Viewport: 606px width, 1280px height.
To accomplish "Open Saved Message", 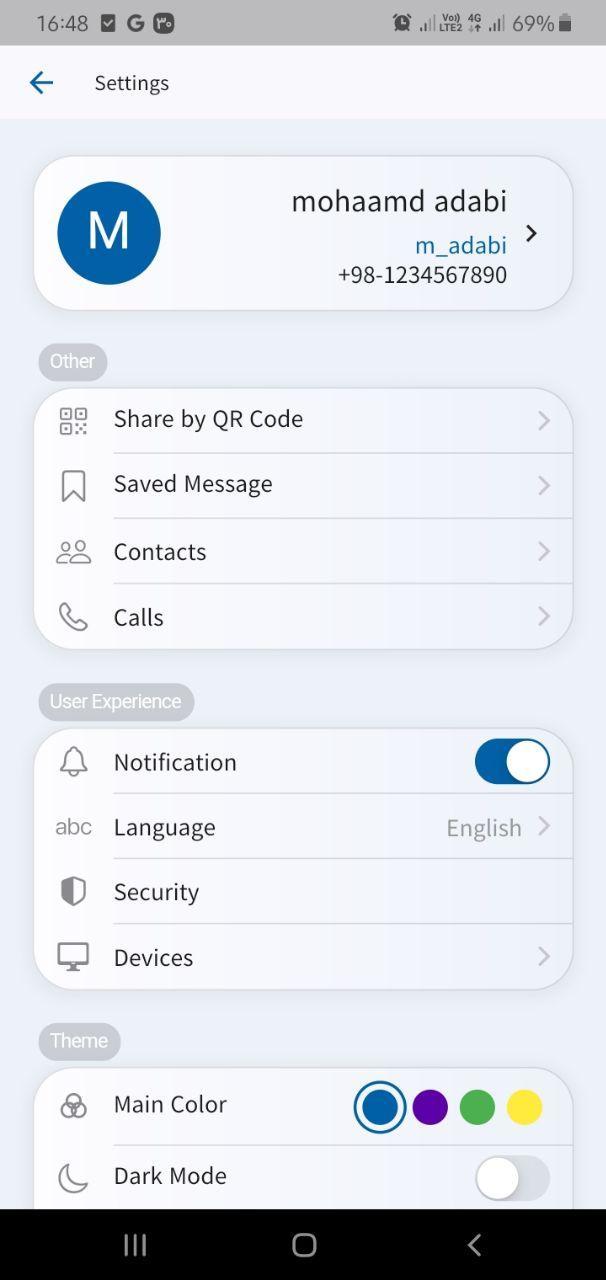I will 303,485.
